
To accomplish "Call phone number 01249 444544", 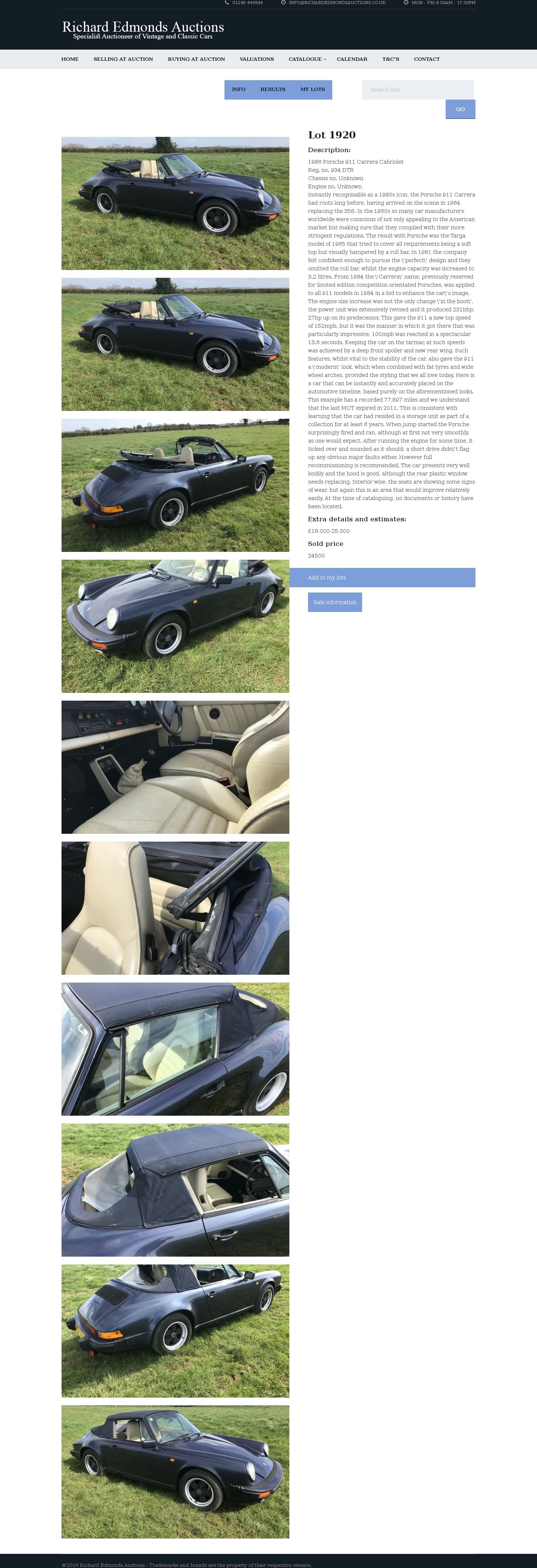I will [x=246, y=3].
